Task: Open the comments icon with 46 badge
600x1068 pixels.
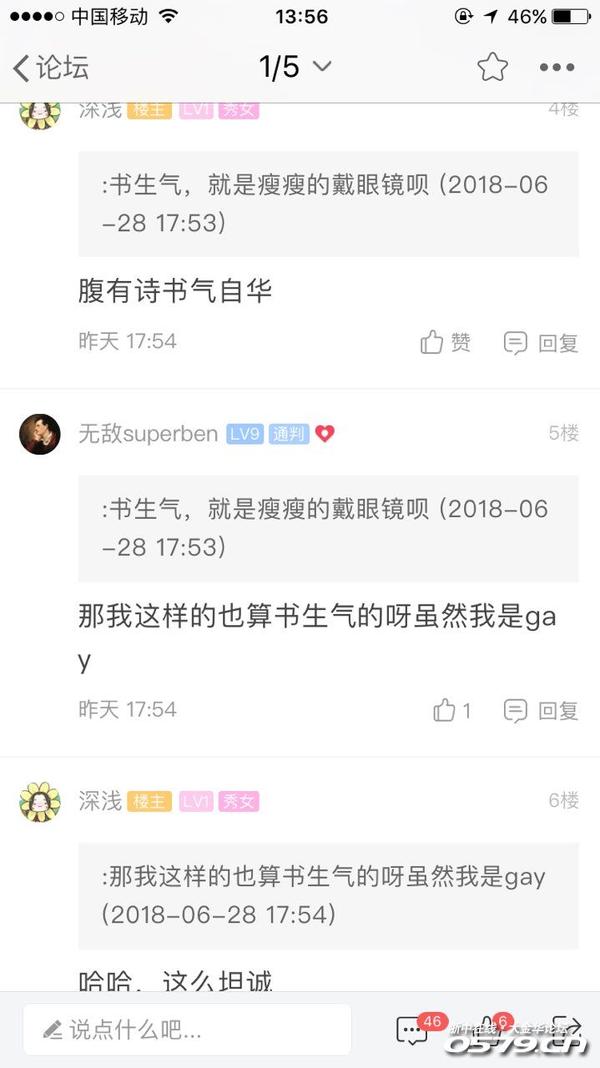Action: 412,1030
